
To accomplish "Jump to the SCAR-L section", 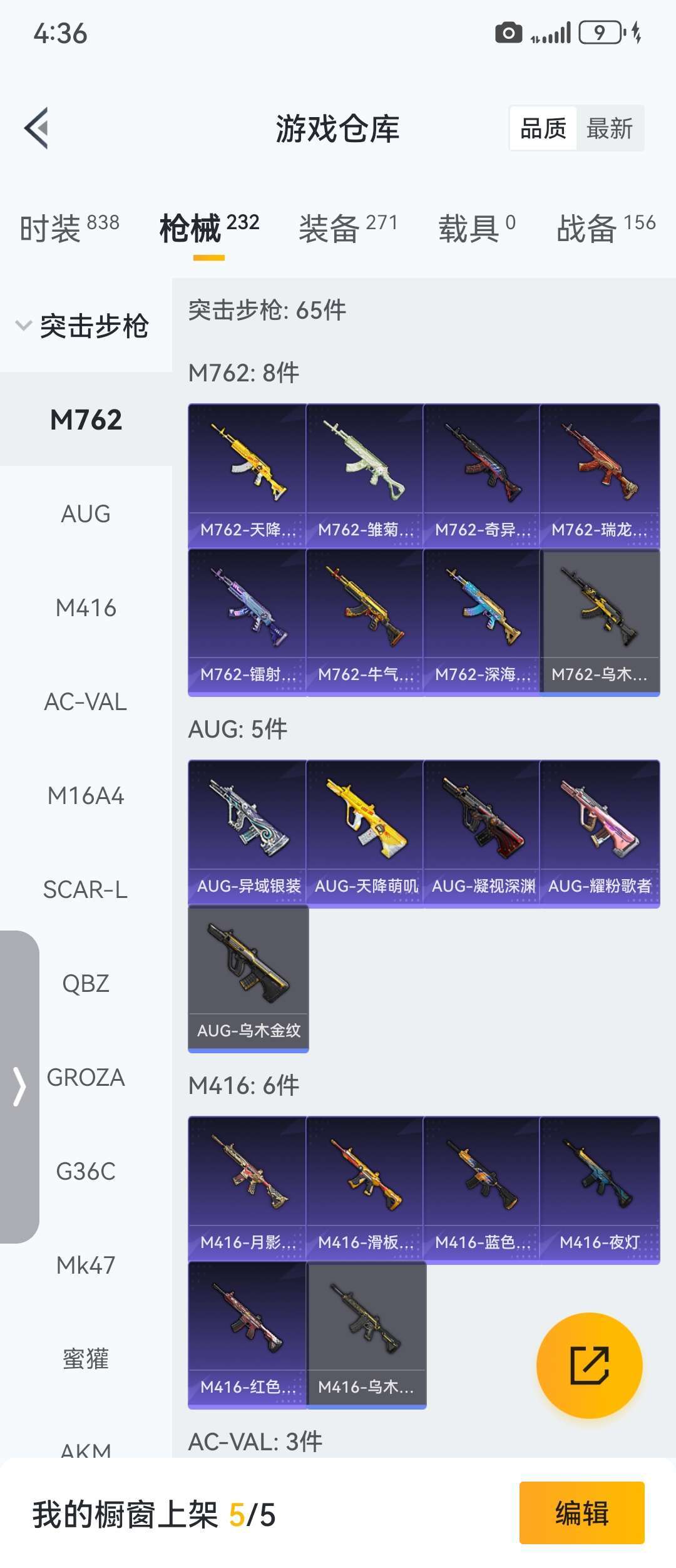I will tap(86, 889).
